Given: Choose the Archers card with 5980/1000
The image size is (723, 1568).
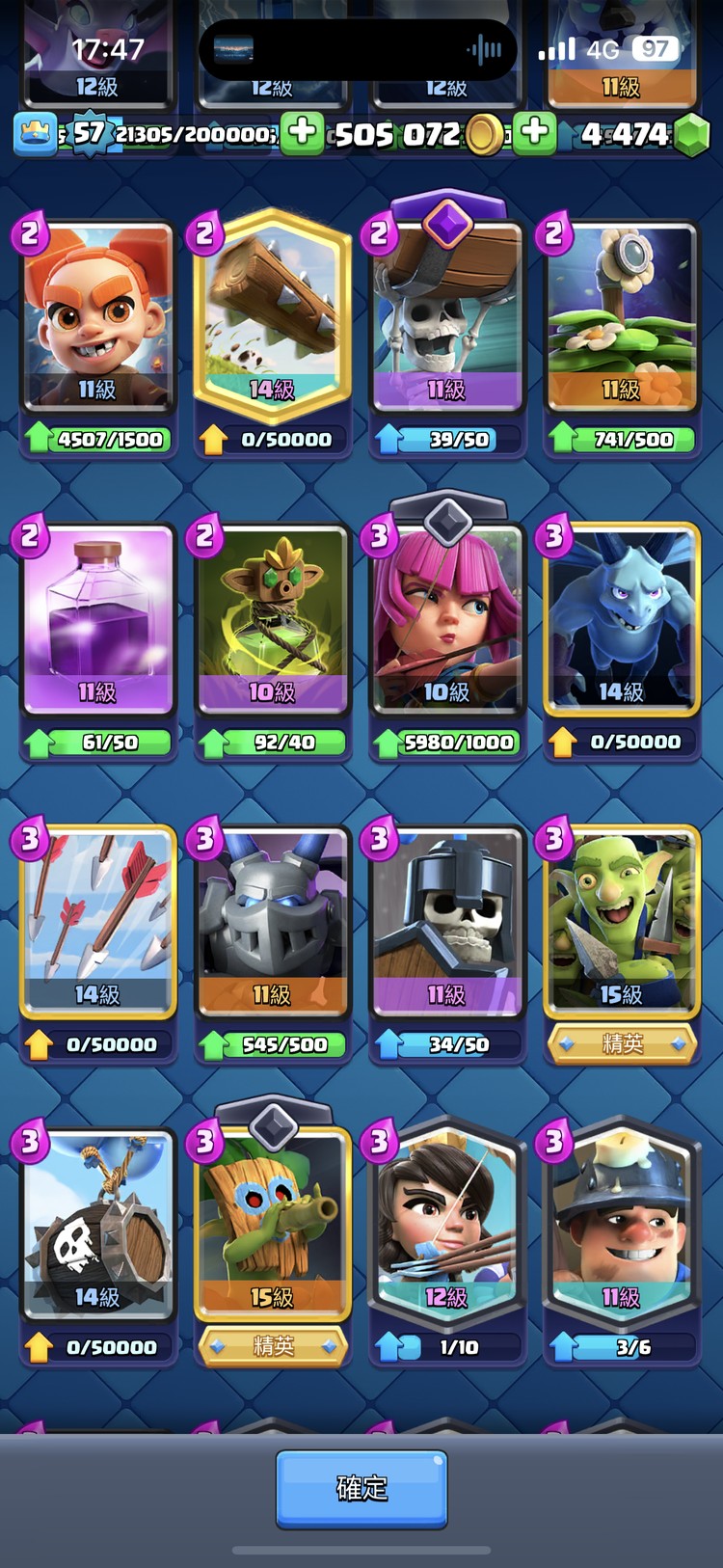Looking at the screenshot, I should tap(446, 622).
